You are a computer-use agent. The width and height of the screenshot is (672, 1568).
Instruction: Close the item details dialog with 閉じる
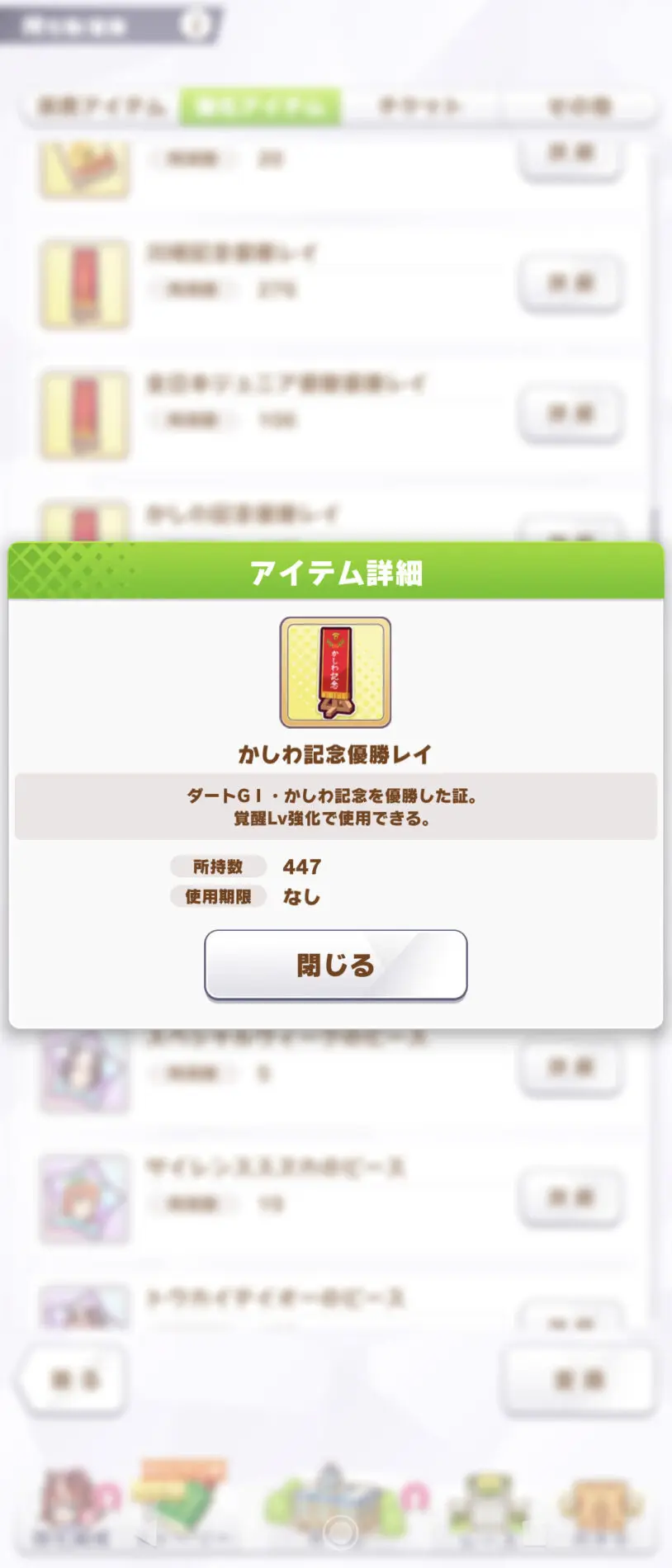click(335, 964)
